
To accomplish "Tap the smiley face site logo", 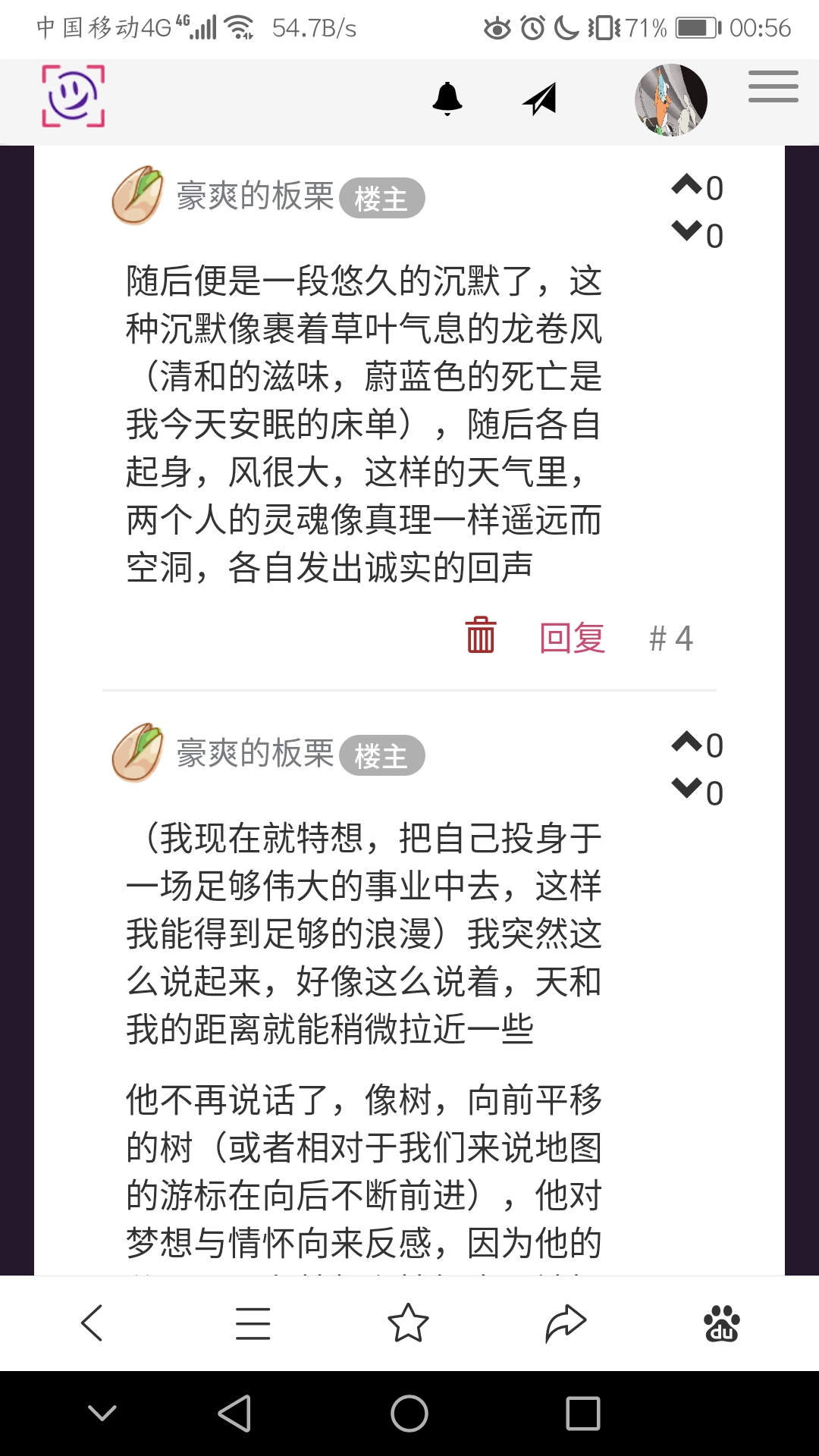I will coord(73,96).
